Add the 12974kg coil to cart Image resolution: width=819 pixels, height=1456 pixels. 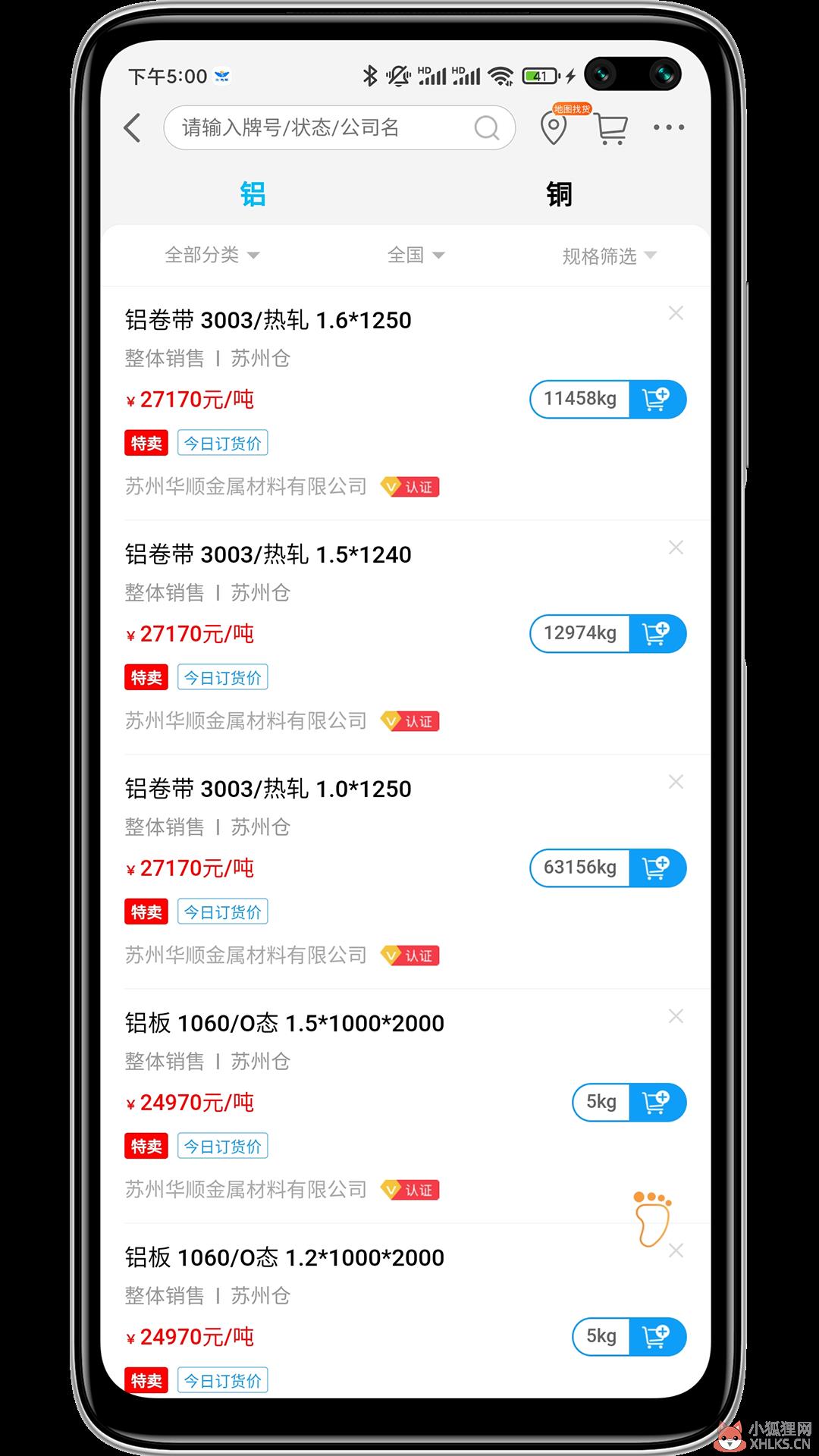pos(657,633)
